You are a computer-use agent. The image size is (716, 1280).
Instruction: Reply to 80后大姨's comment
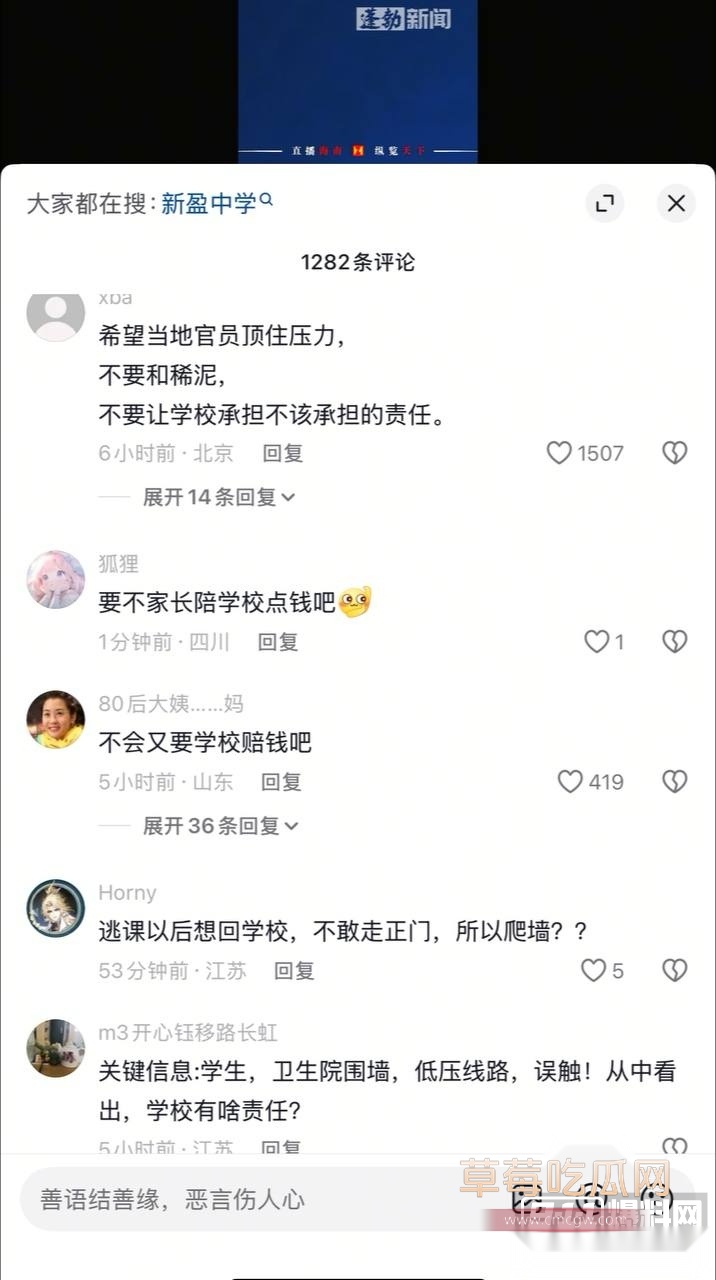(x=281, y=782)
